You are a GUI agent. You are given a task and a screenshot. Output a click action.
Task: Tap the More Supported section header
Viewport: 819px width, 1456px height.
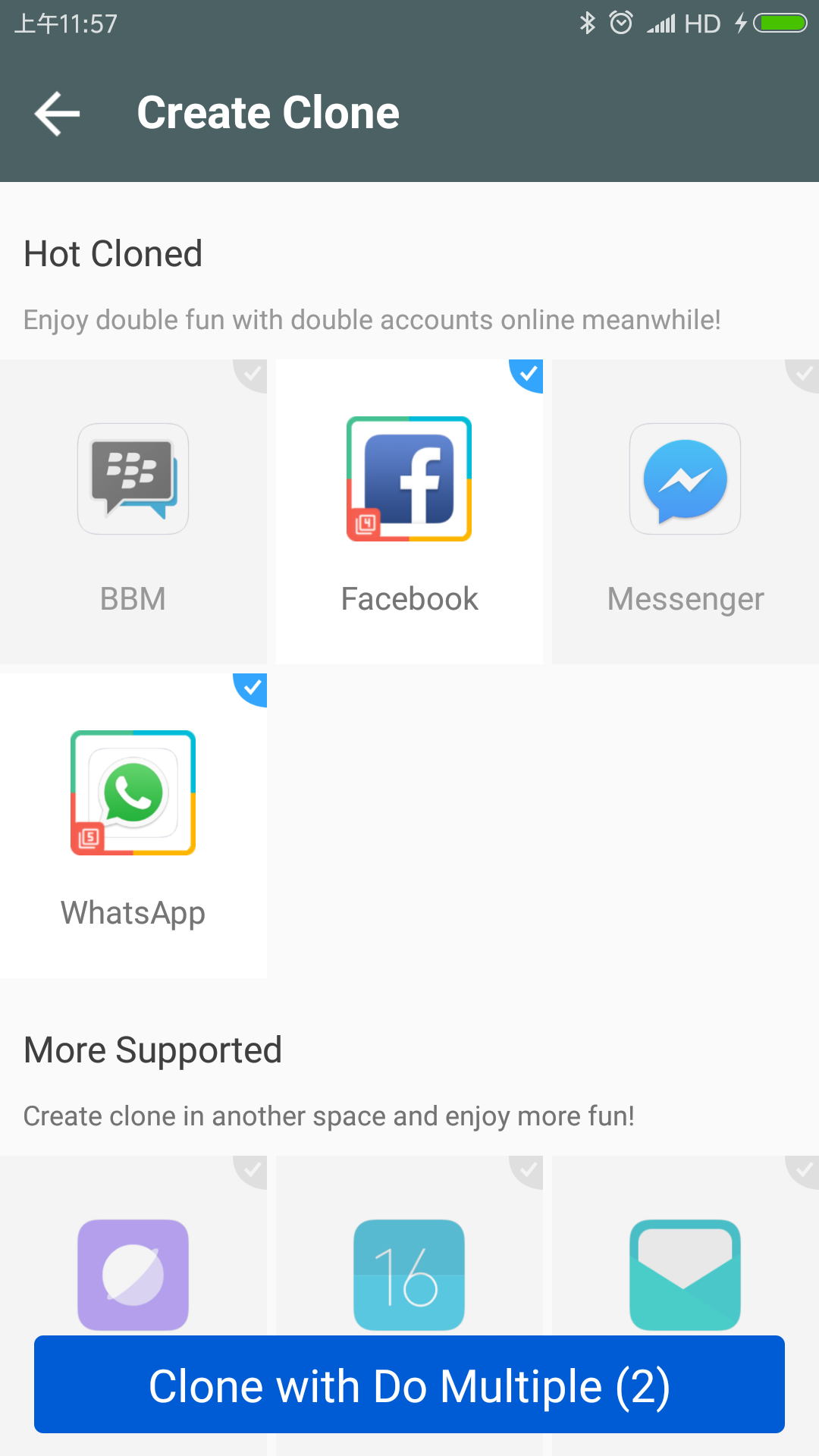click(152, 1050)
